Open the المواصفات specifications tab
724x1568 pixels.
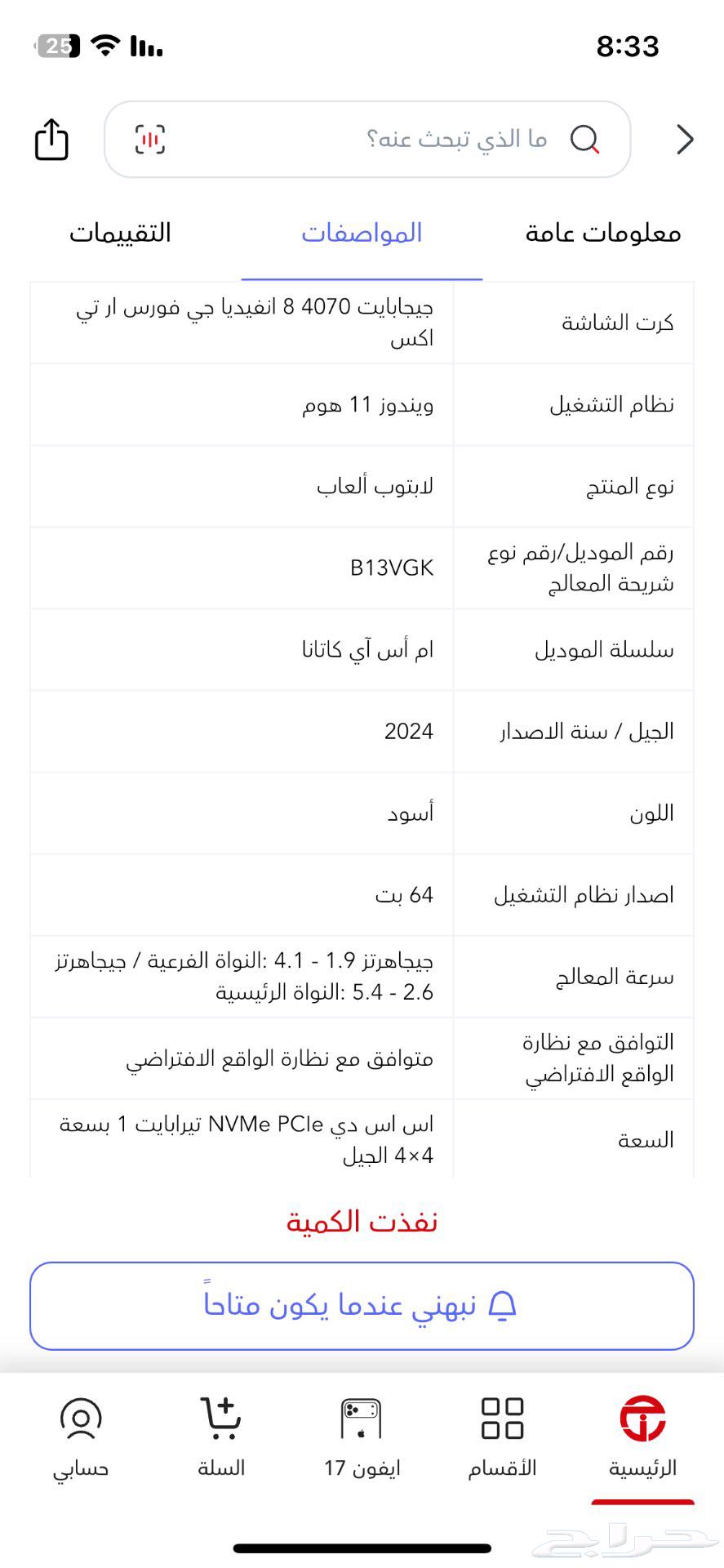pos(362,233)
